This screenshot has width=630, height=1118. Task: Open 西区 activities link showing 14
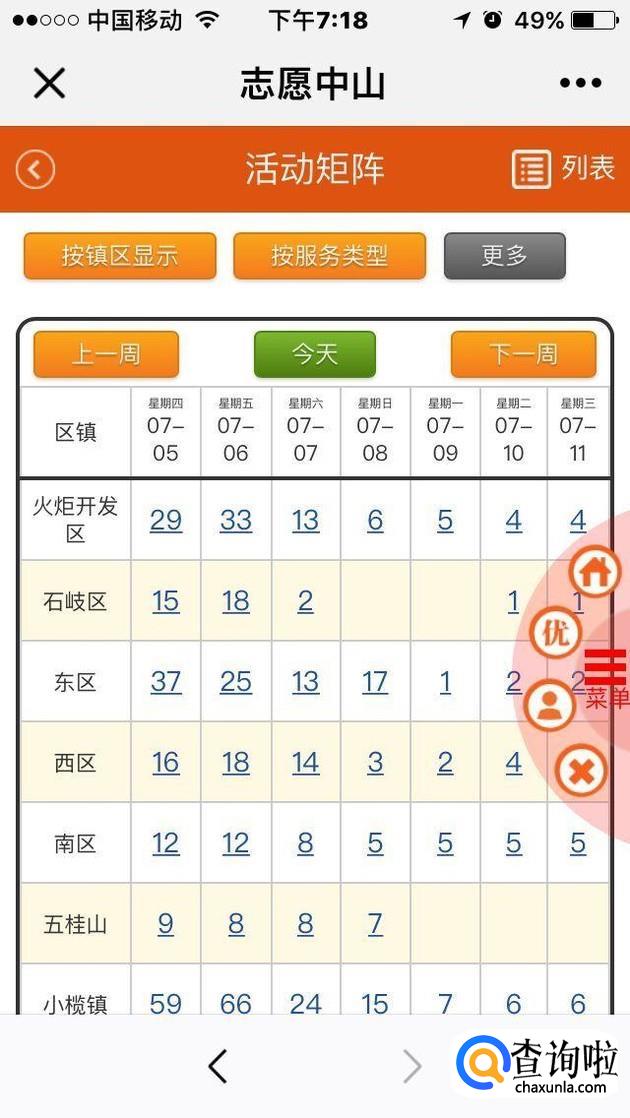pos(305,763)
